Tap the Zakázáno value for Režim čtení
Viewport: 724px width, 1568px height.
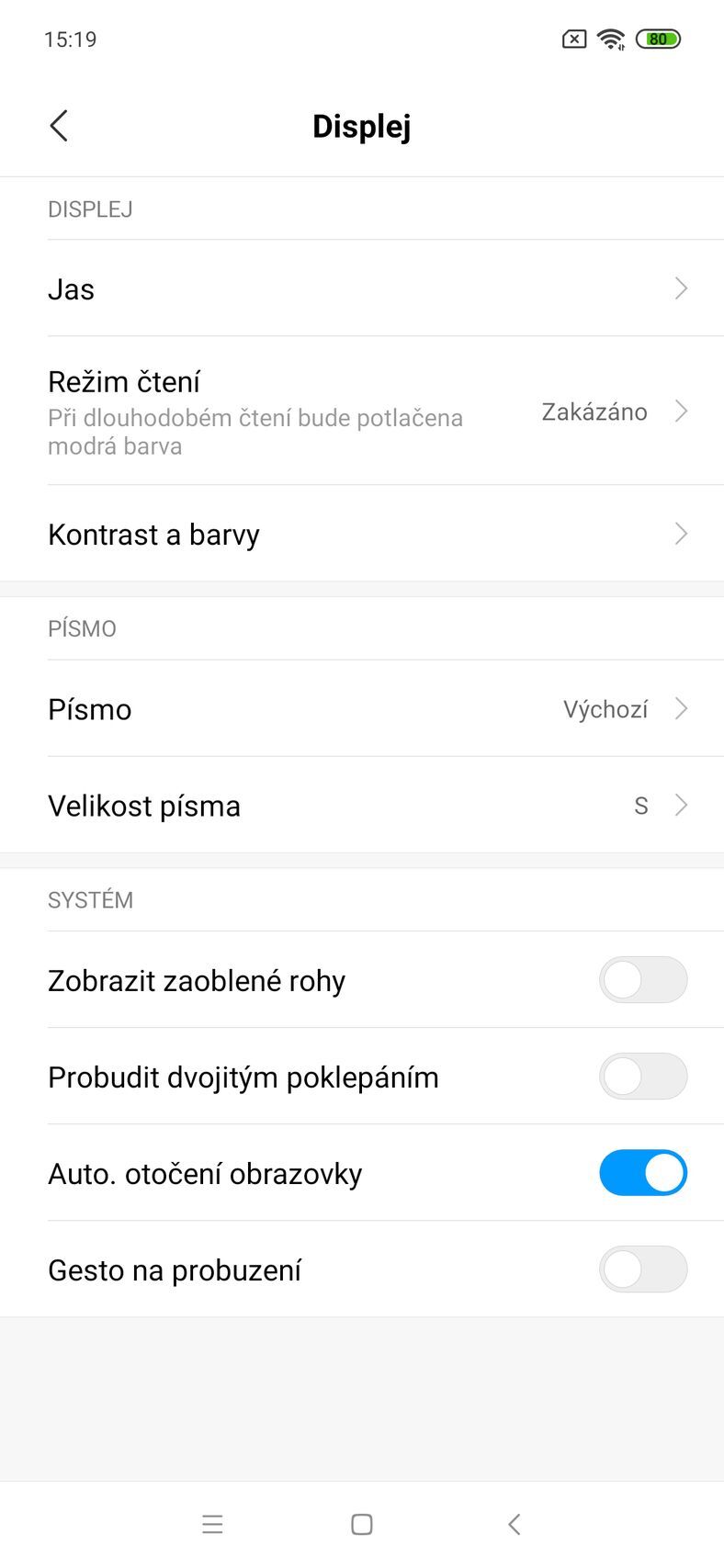(594, 412)
